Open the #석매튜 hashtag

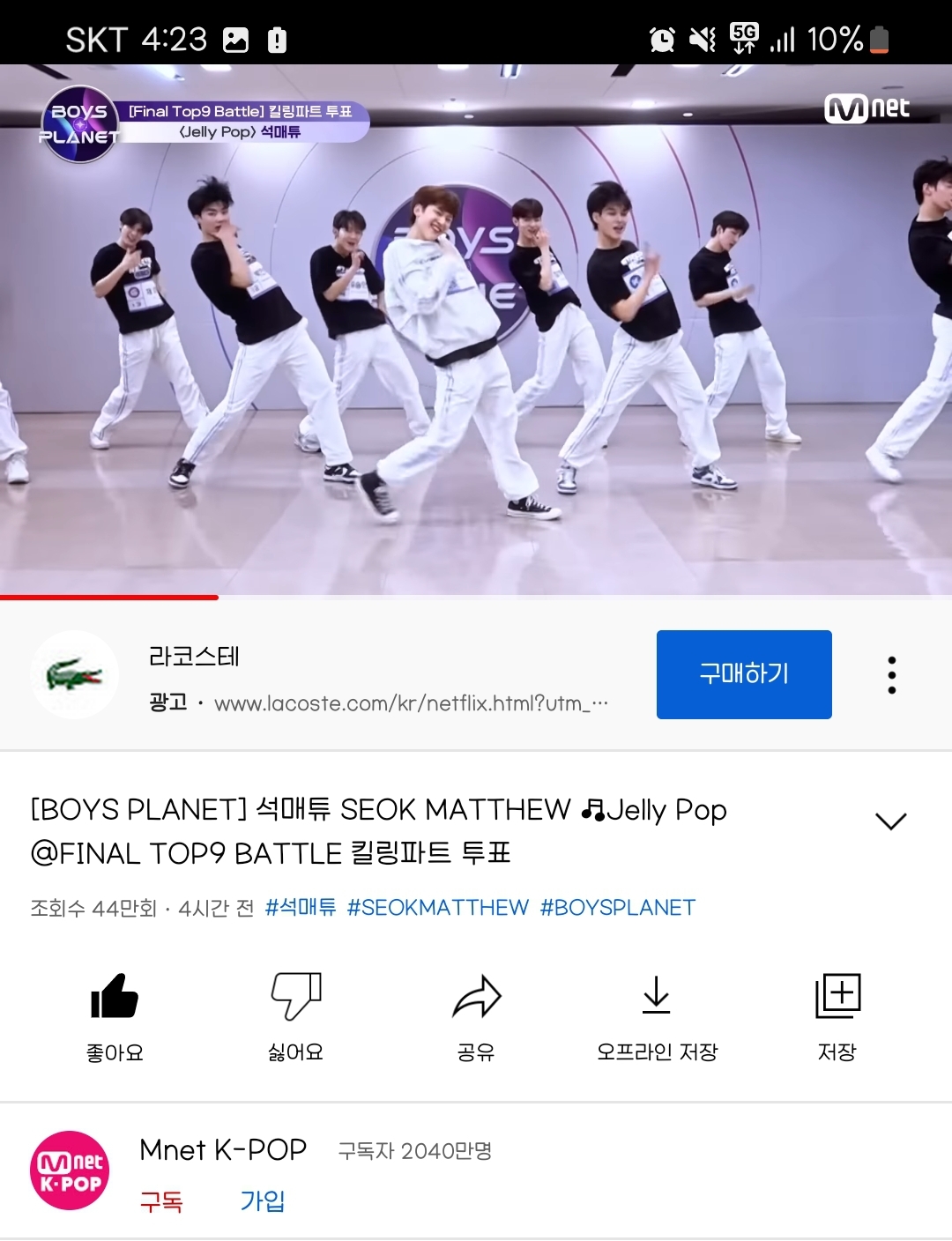301,908
